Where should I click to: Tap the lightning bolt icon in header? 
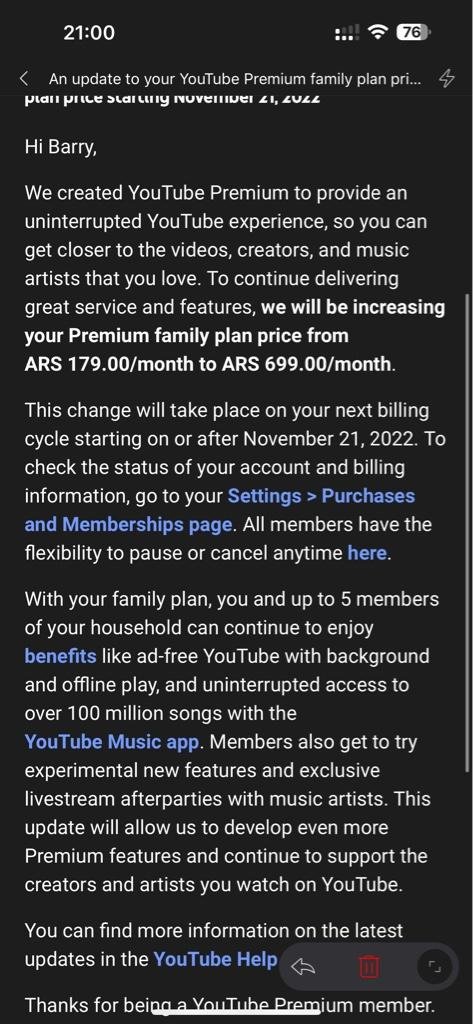coord(447,79)
